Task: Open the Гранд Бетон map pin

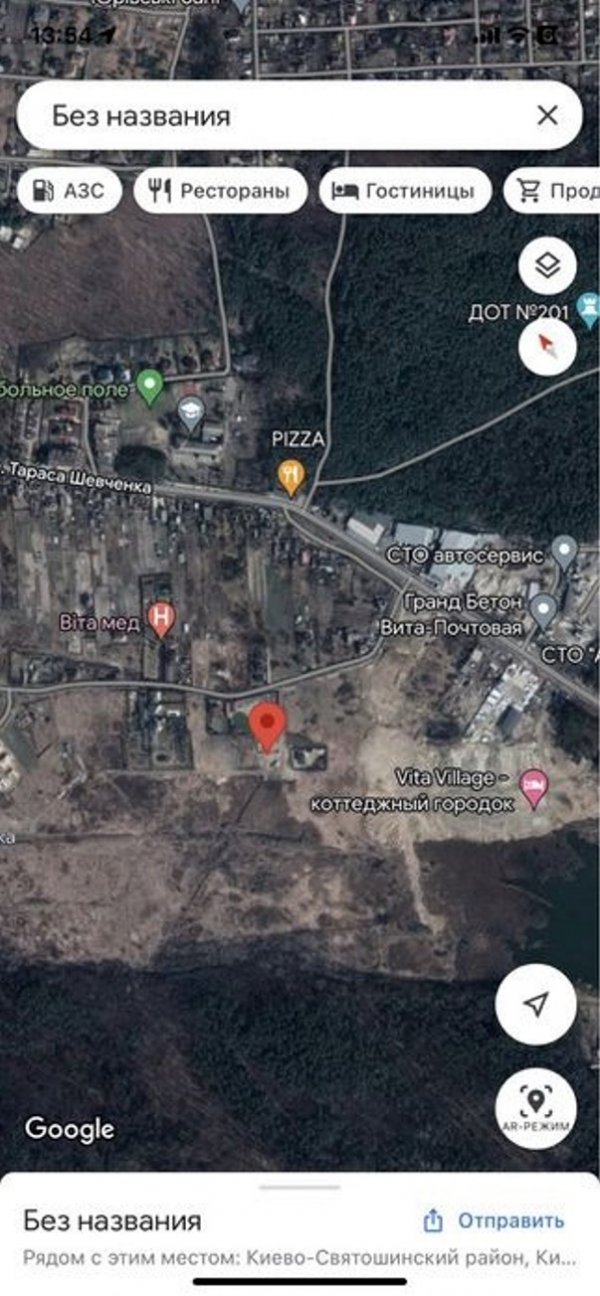Action: click(x=543, y=608)
